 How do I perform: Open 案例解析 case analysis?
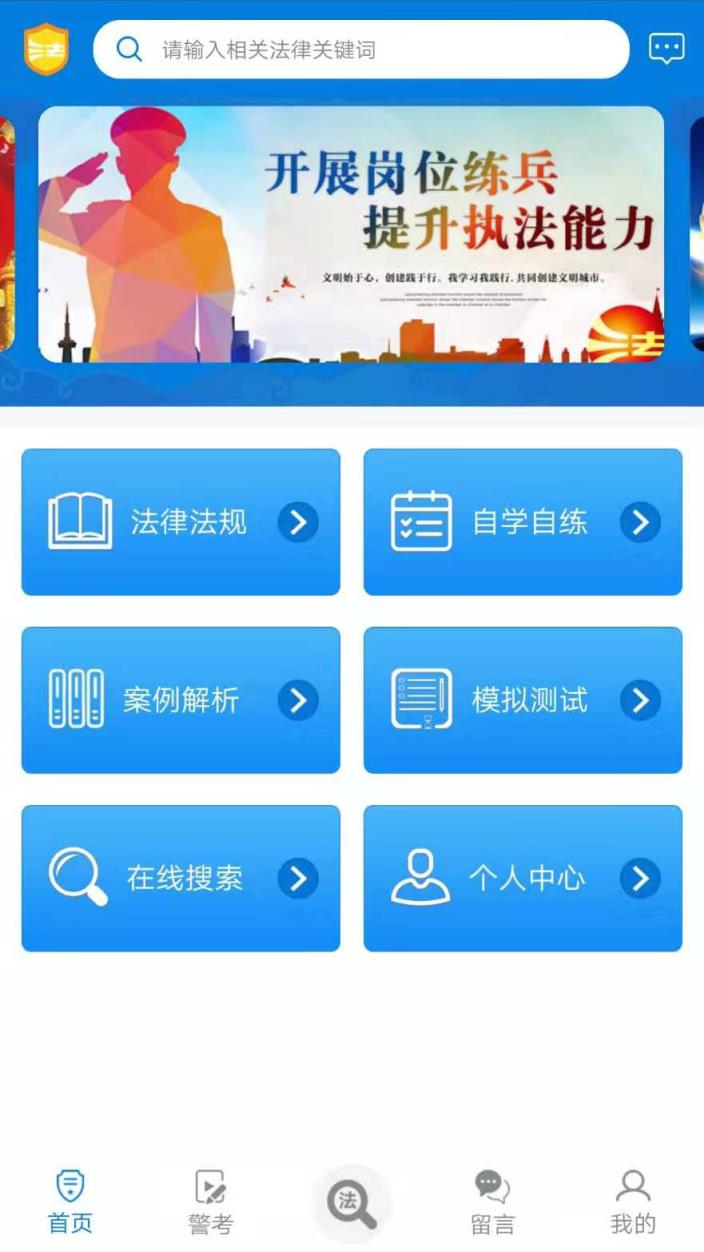181,700
